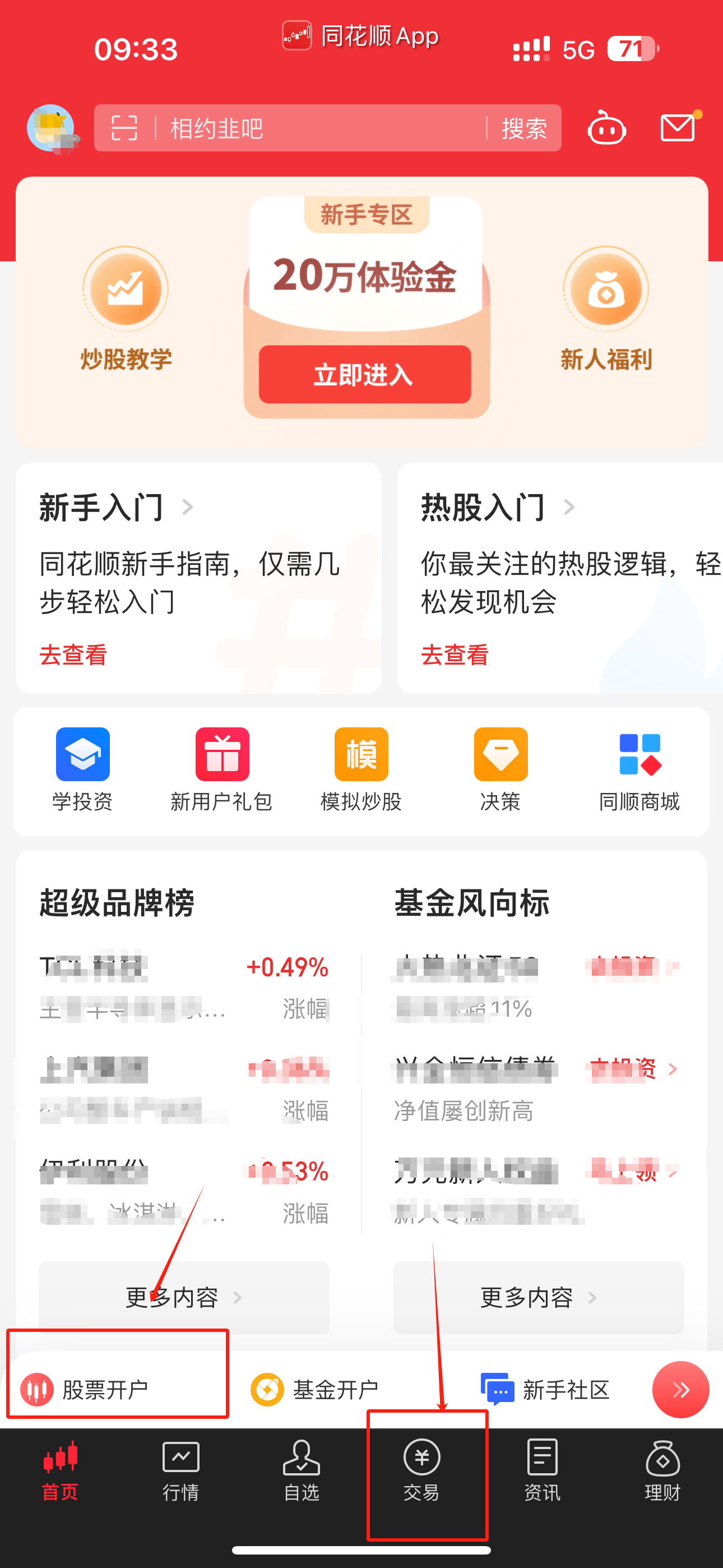The width and height of the screenshot is (723, 1568).
Task: Tap 更多内容 under 超级品牌榜
Action: pos(184,1298)
